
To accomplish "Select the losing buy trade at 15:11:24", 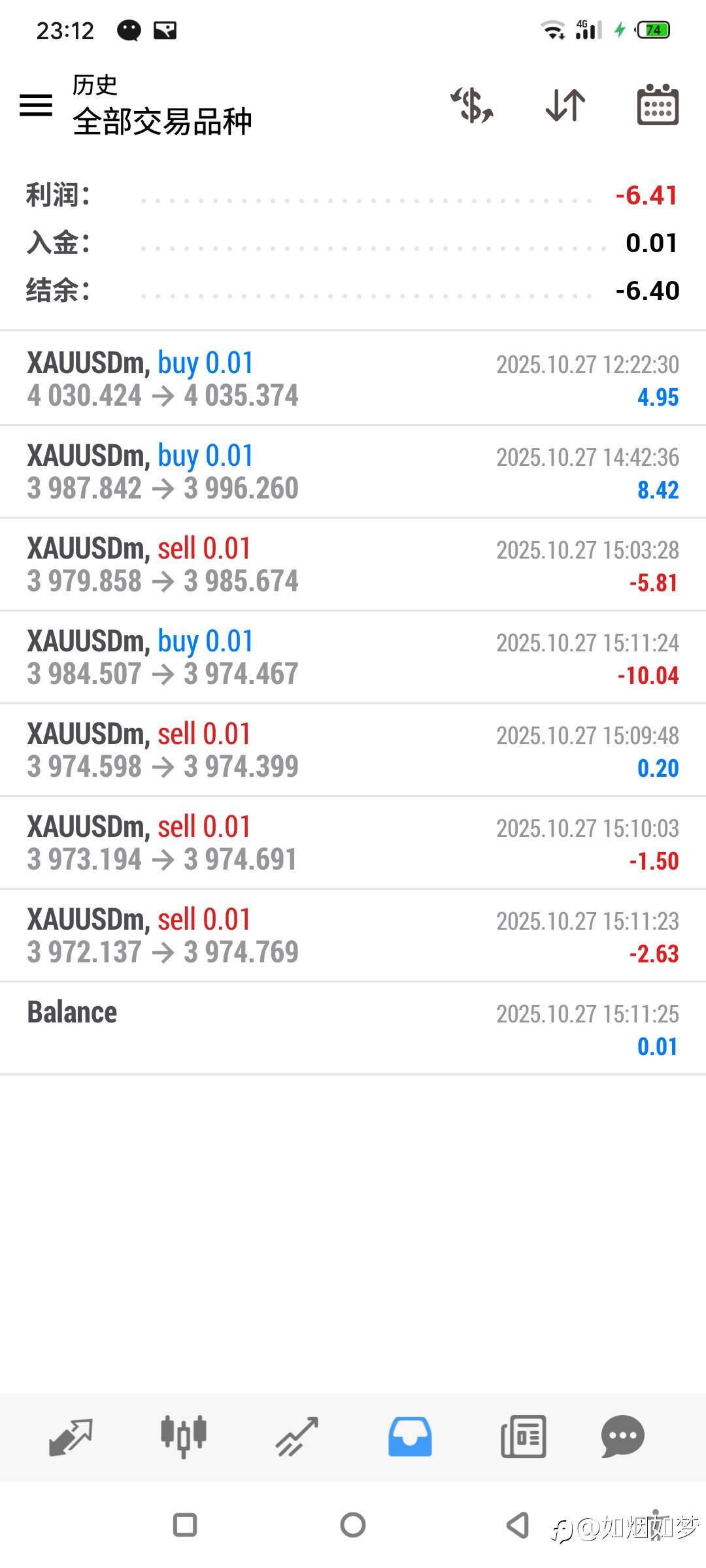I will click(353, 657).
